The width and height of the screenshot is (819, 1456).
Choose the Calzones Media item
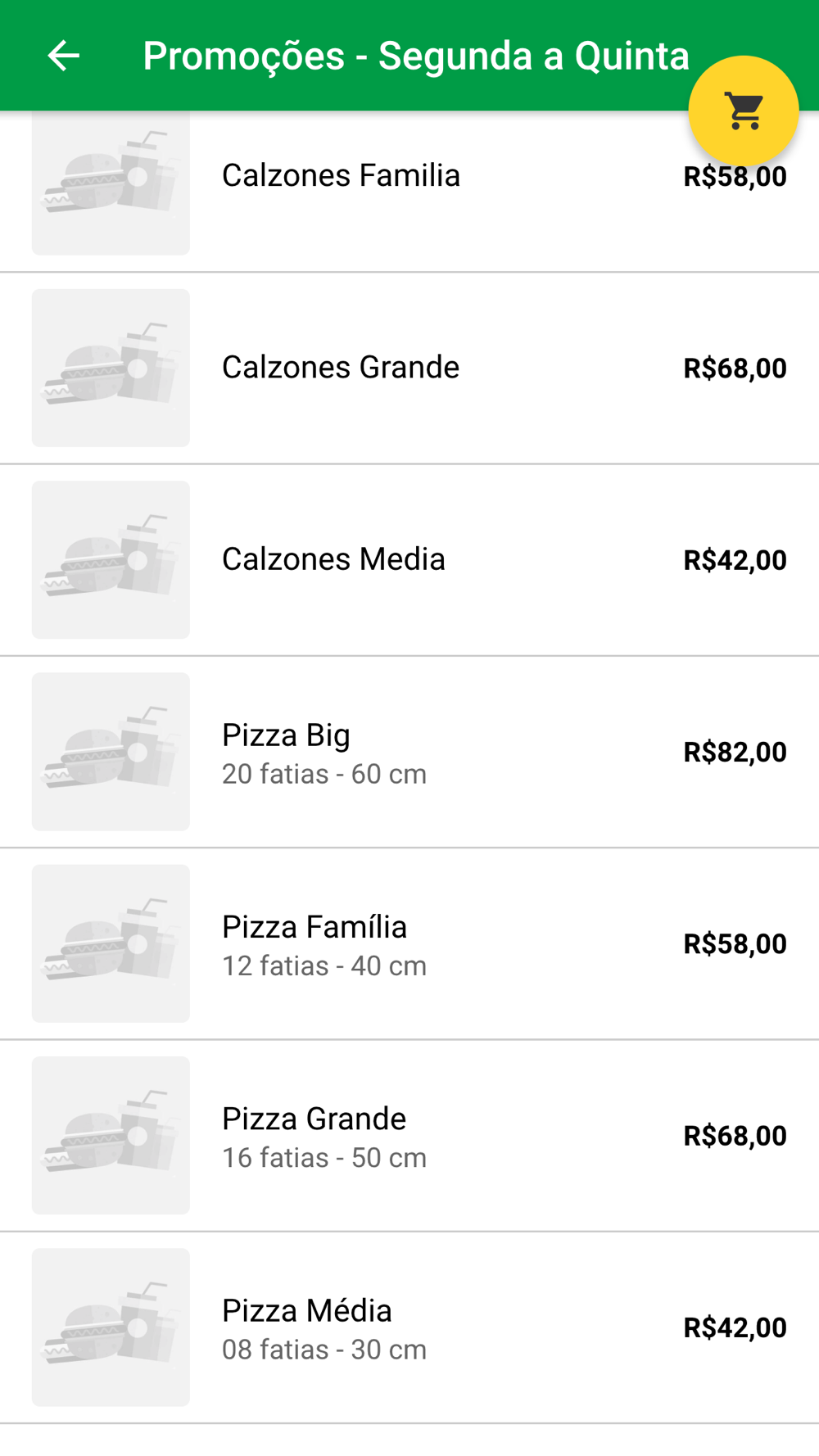click(x=334, y=559)
